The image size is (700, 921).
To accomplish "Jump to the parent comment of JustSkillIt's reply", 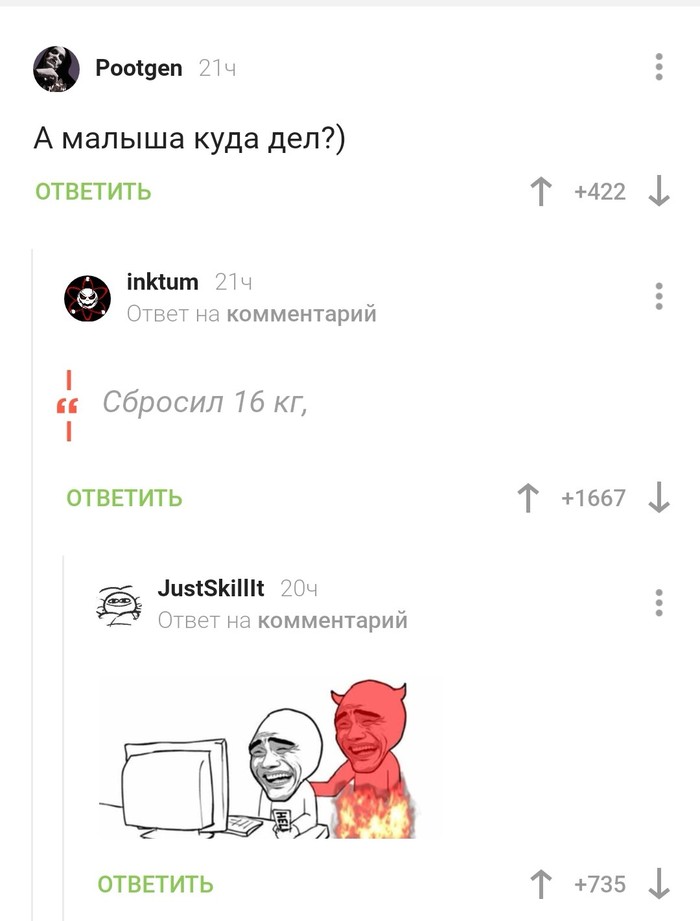I will click(x=332, y=620).
